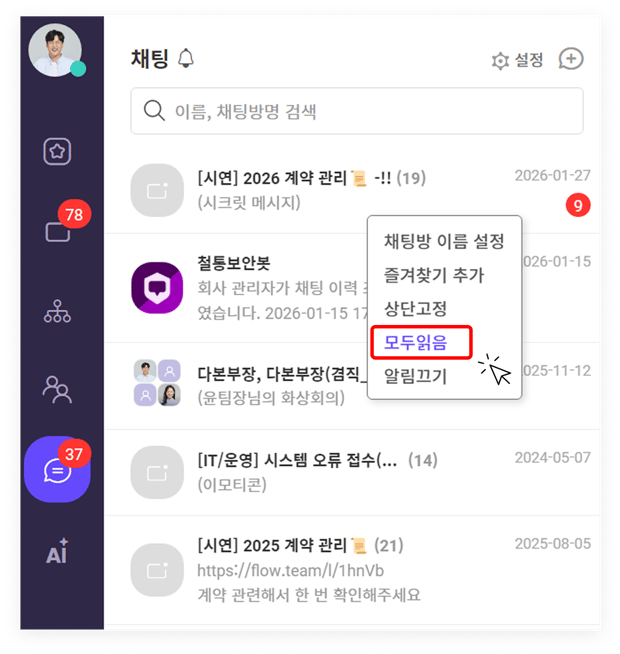The image size is (620, 654).
Task: Select 즐겨찾기 추가 from the menu
Action: pyautogui.click(x=434, y=275)
